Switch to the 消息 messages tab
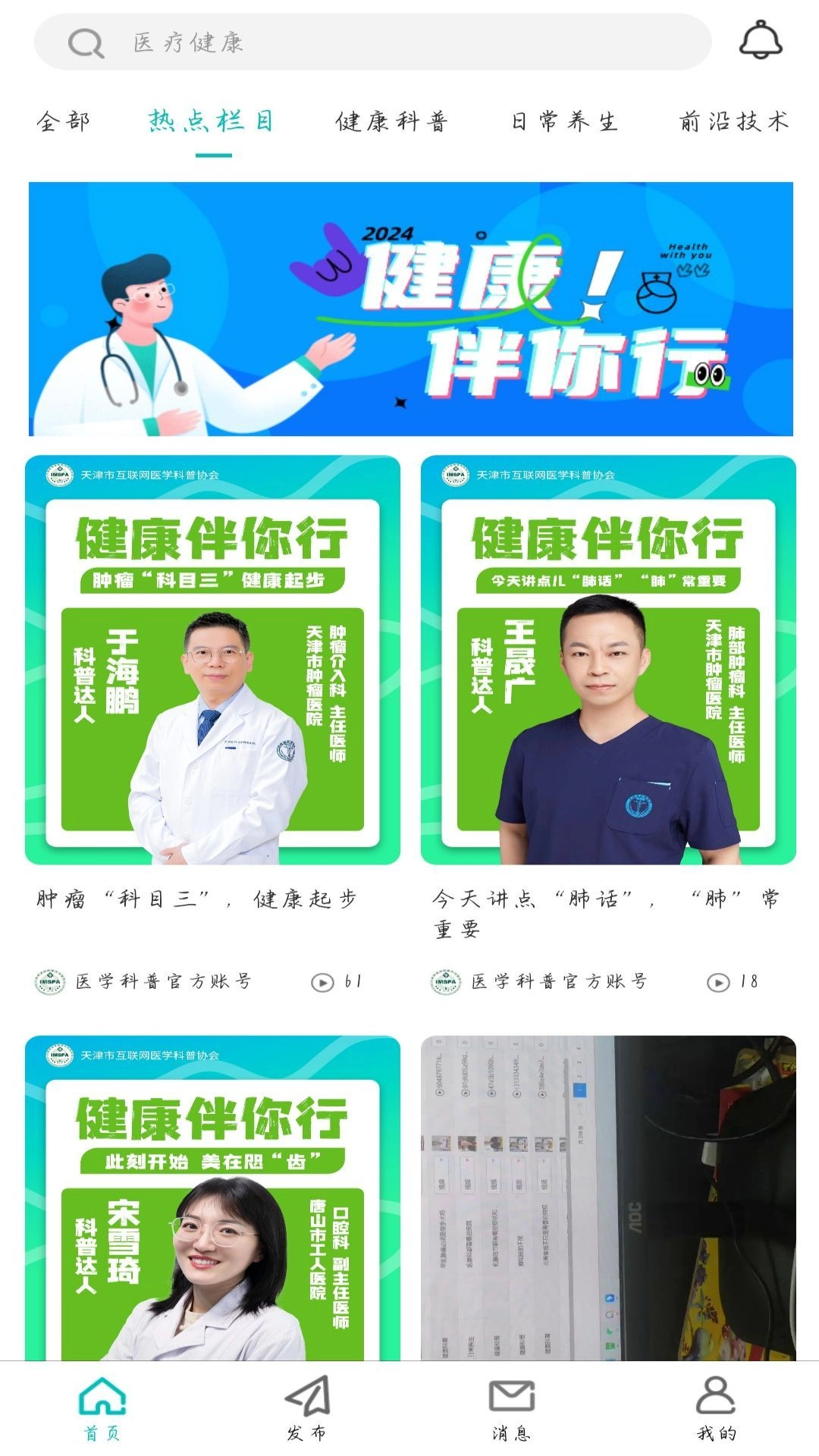This screenshot has height=1456, width=819. point(512,1407)
